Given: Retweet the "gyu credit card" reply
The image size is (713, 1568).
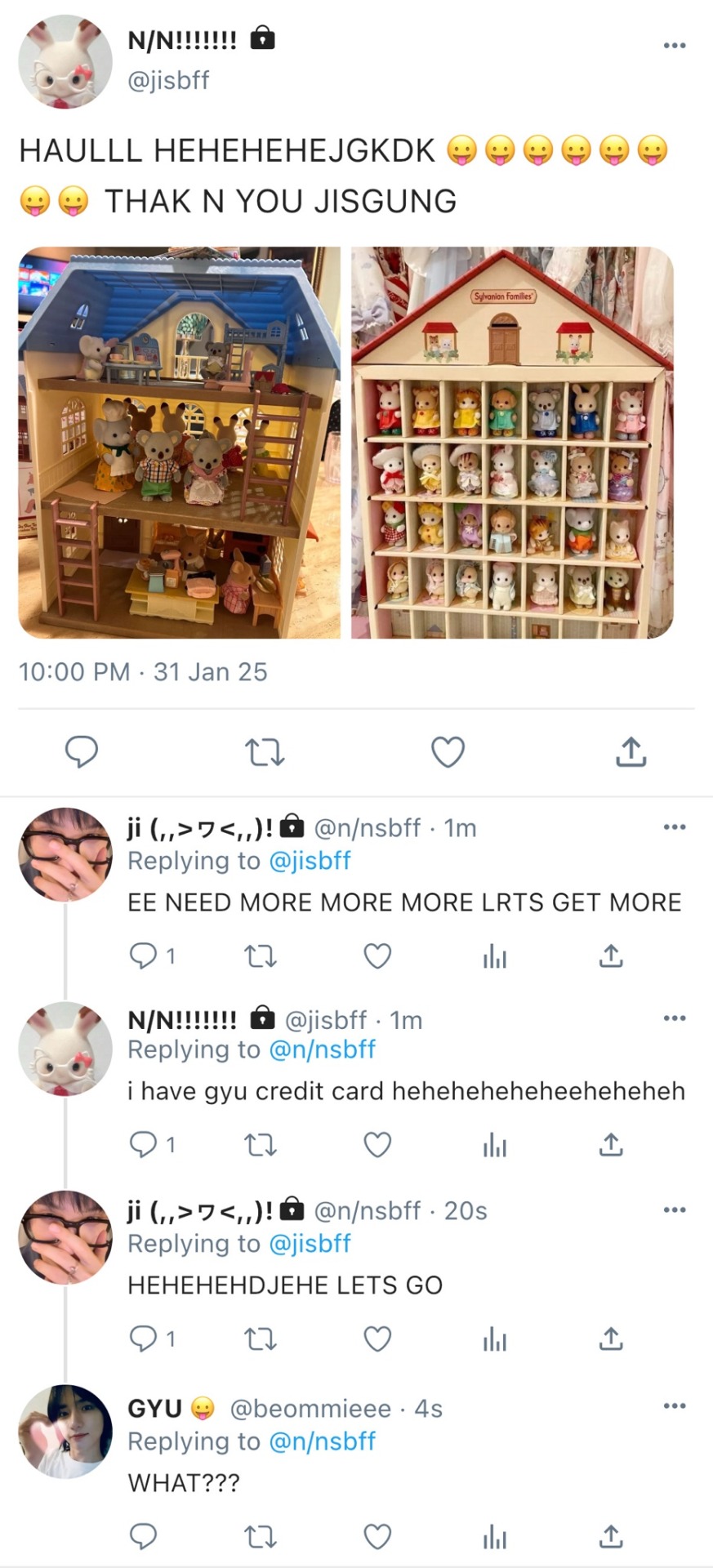Looking at the screenshot, I should pyautogui.click(x=261, y=1145).
